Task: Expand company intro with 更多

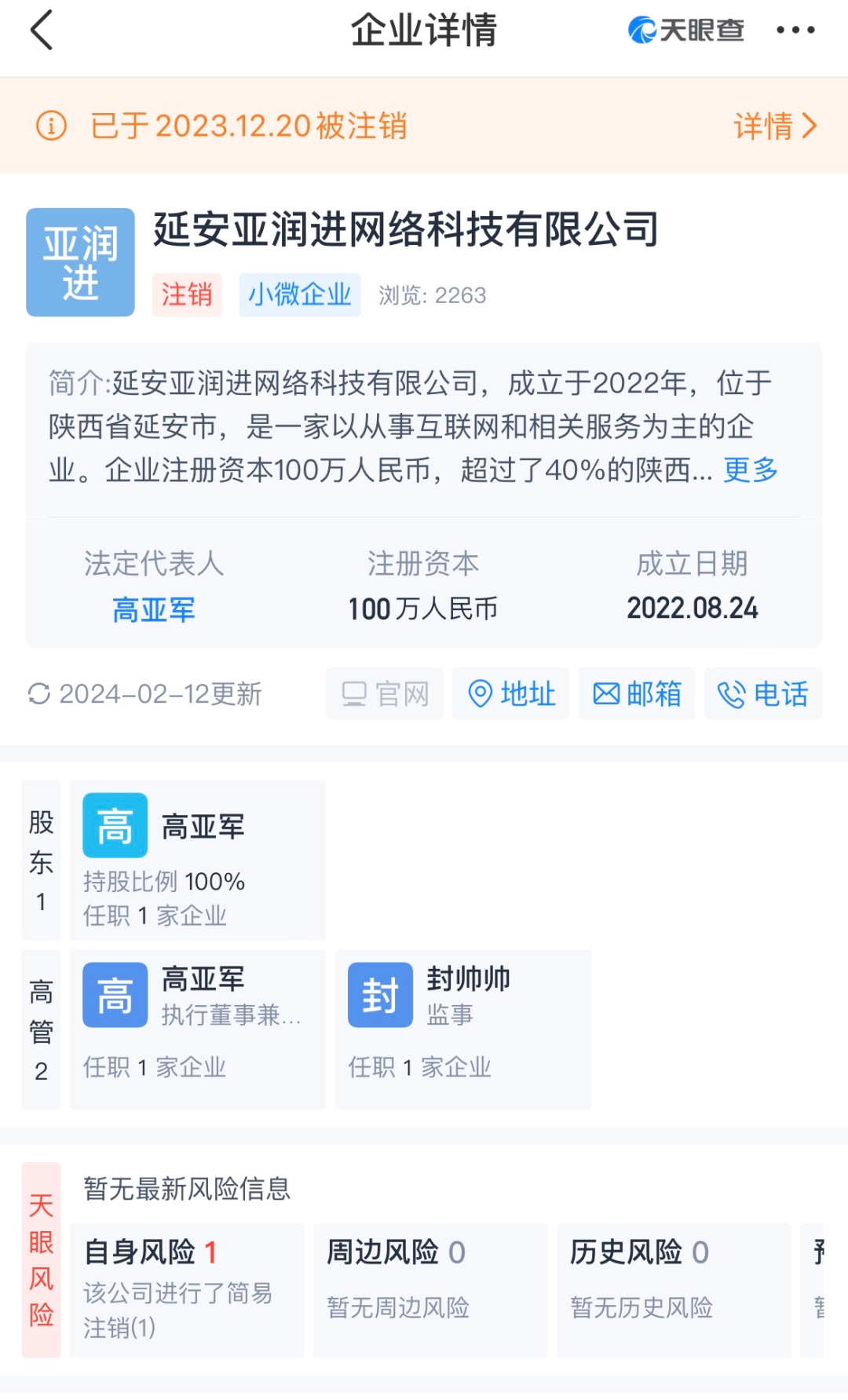Action: tap(750, 470)
